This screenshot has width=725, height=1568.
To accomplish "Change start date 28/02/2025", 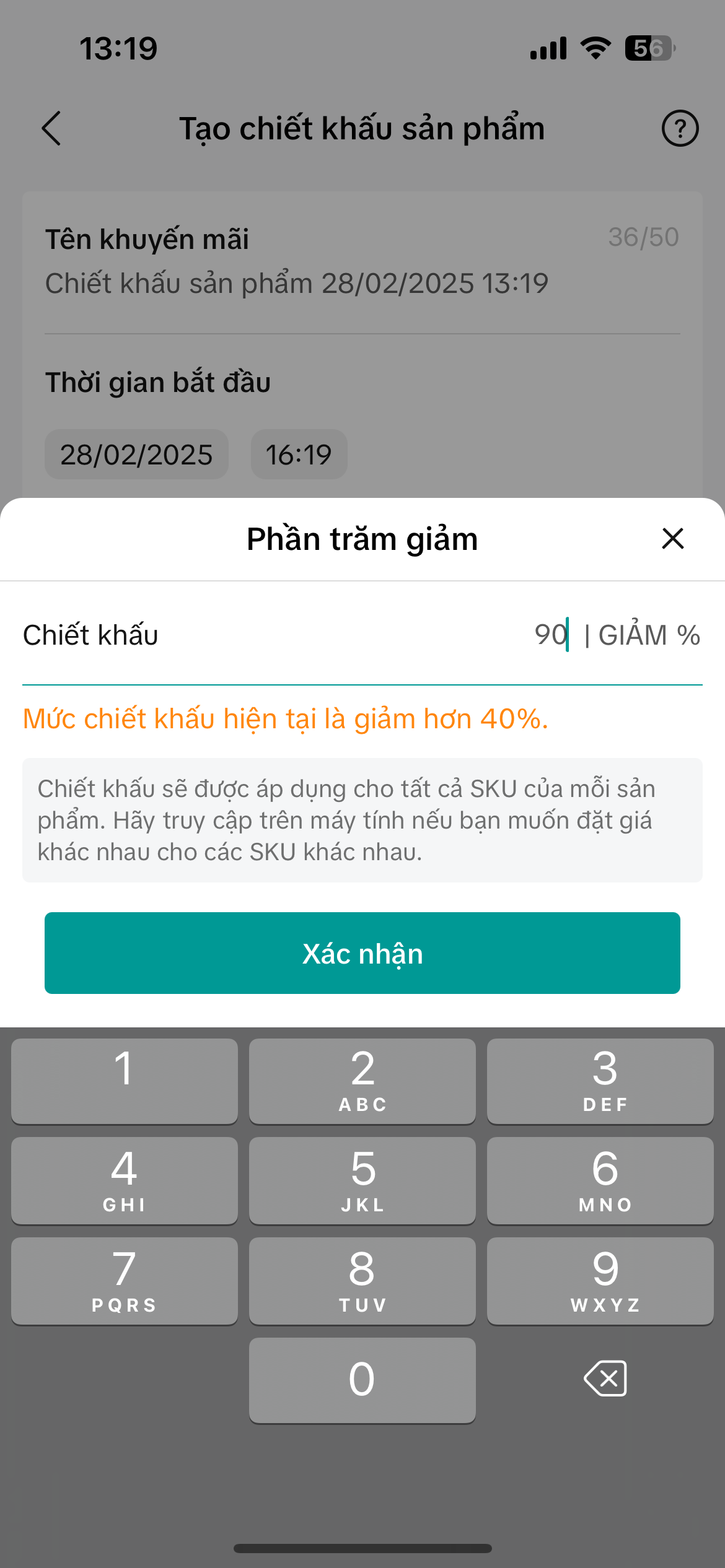I will (x=136, y=455).
